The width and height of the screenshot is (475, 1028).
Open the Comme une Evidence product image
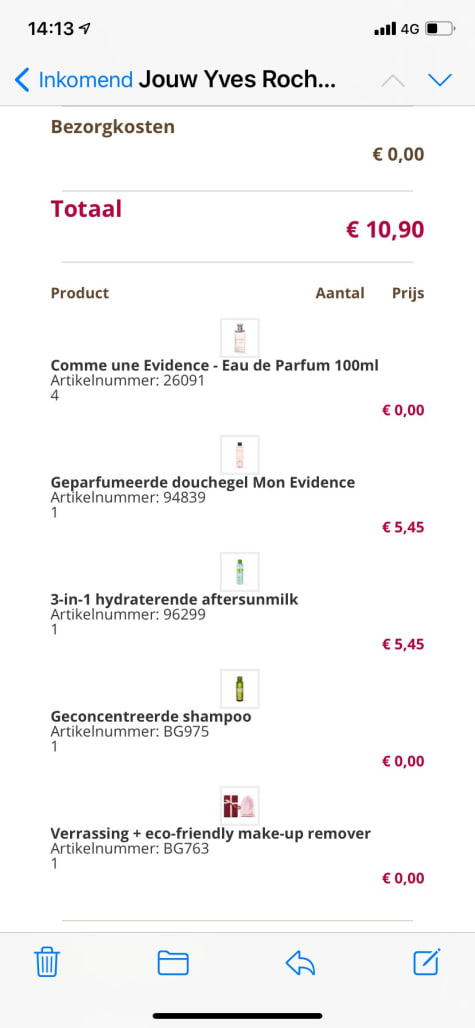pos(240,338)
